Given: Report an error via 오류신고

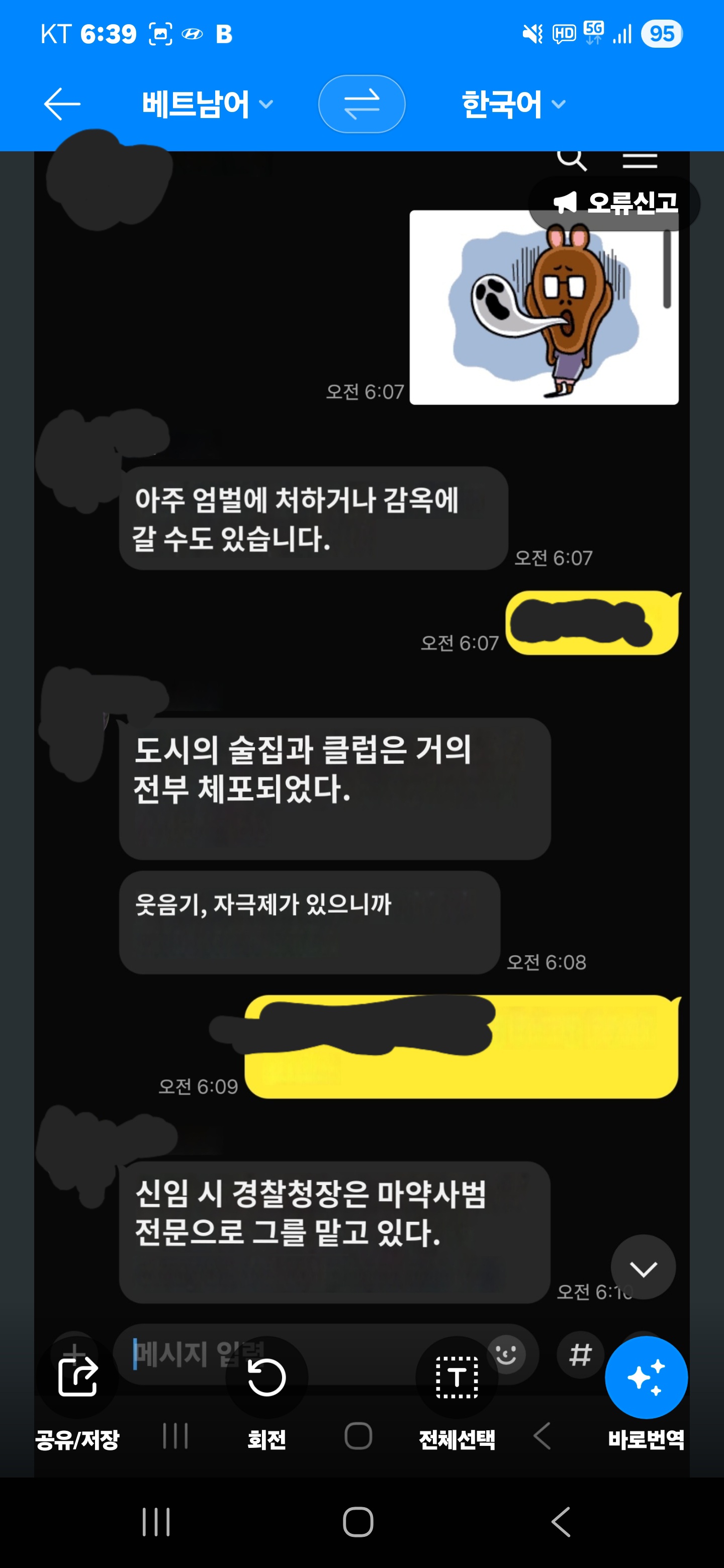Looking at the screenshot, I should point(615,203).
